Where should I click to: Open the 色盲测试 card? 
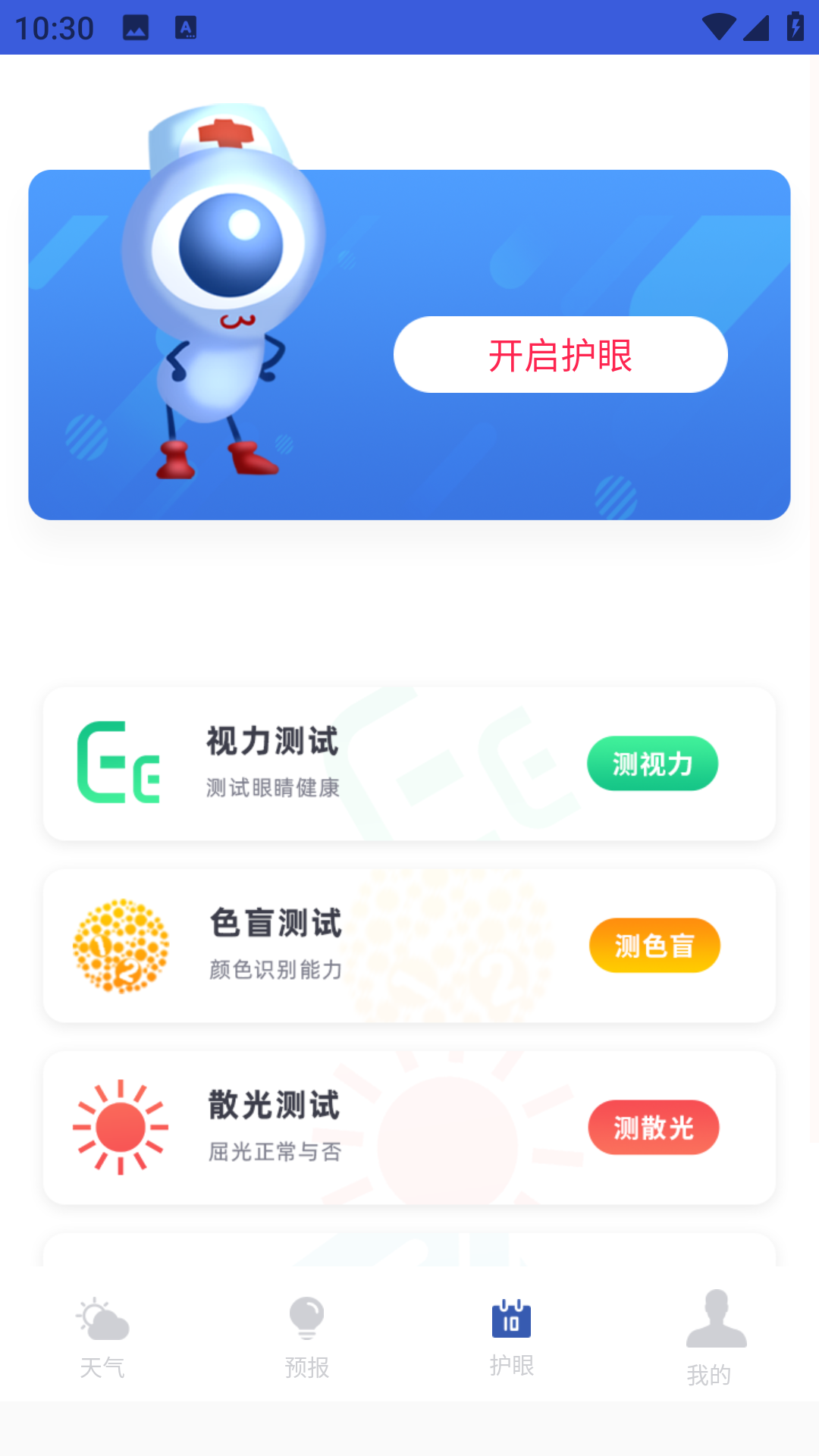[409, 946]
